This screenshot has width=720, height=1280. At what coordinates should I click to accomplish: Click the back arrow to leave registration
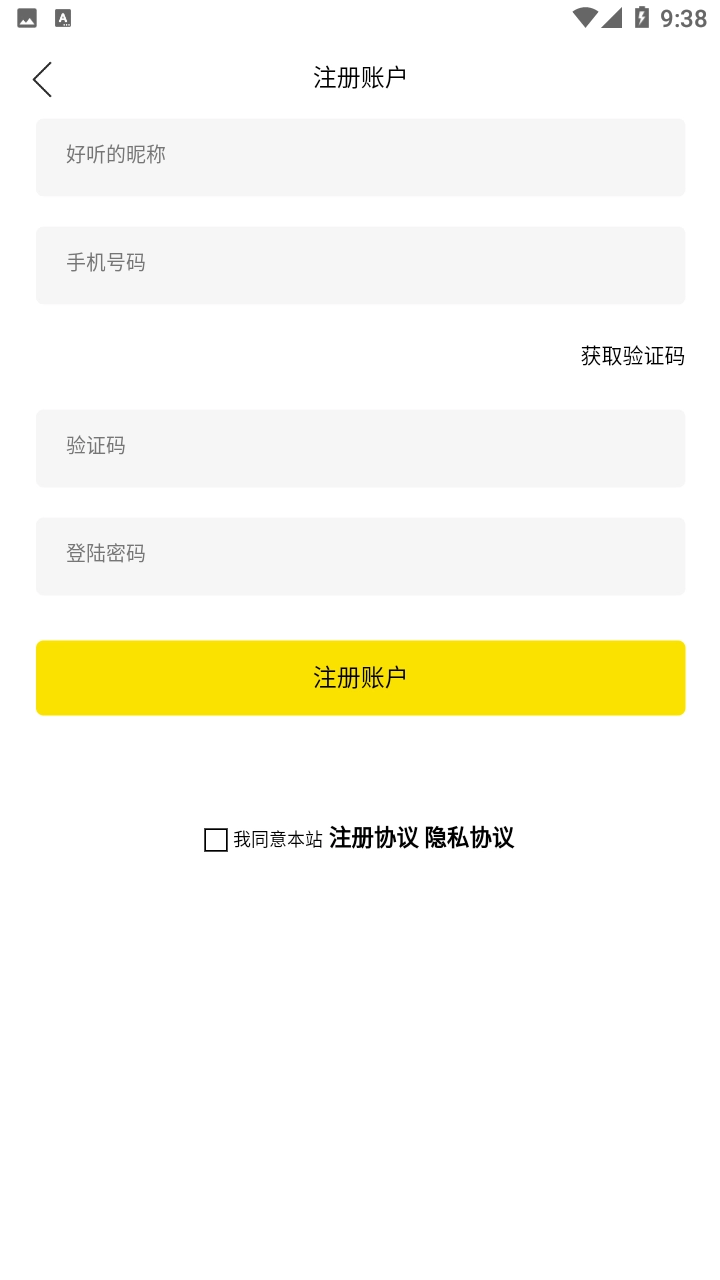[42, 78]
